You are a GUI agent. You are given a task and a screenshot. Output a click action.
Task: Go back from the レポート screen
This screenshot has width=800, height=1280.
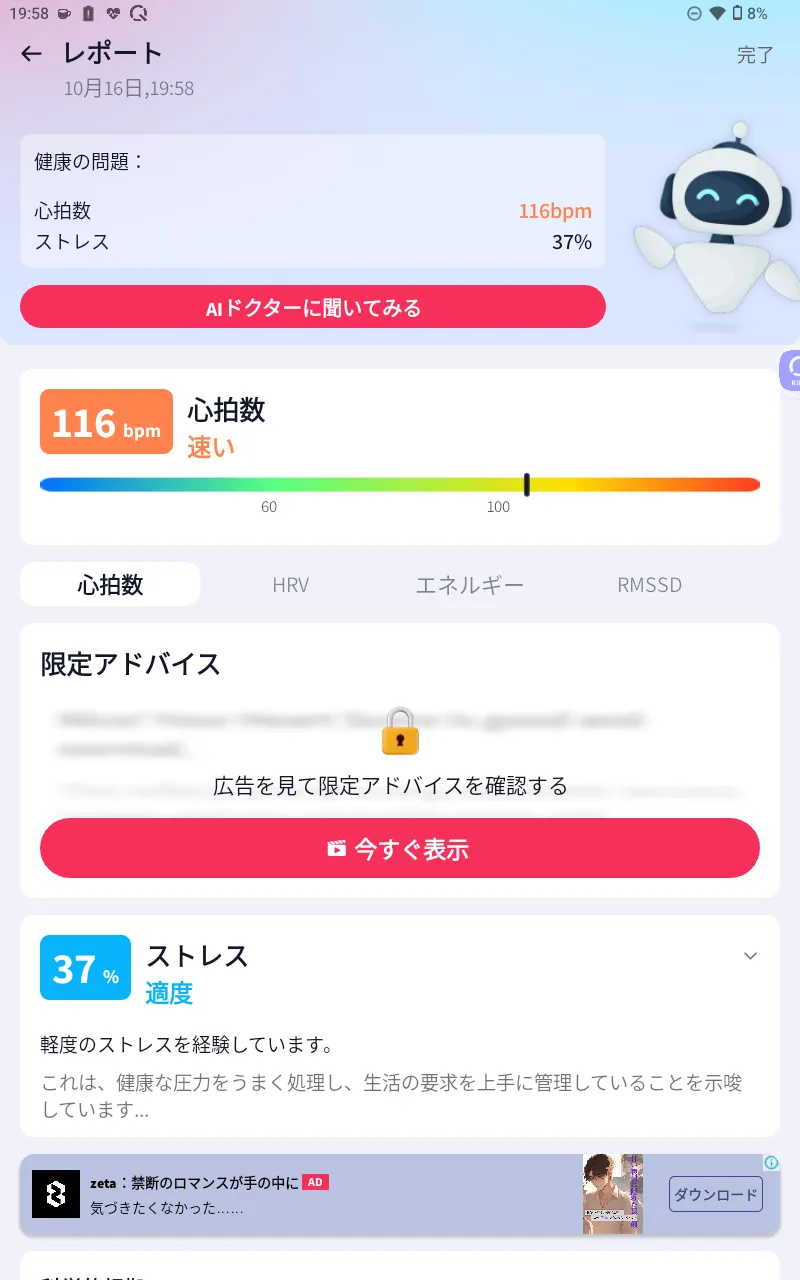(31, 54)
